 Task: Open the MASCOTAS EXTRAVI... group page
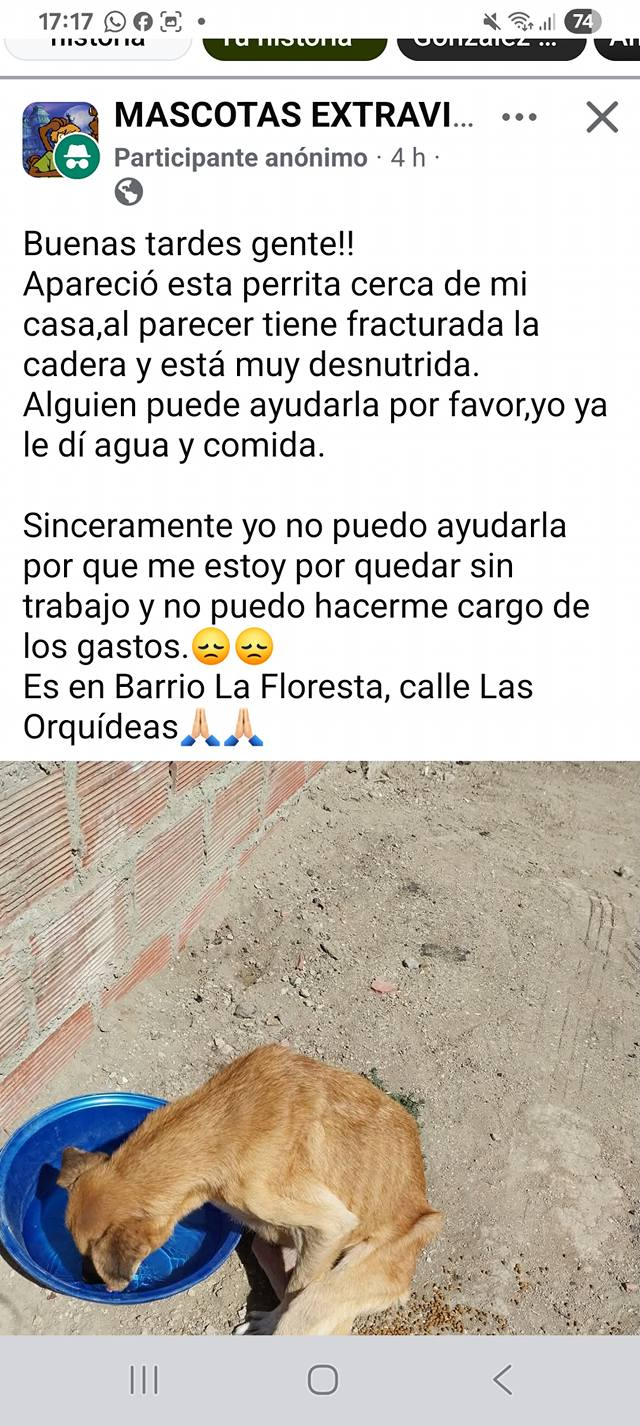coord(294,116)
